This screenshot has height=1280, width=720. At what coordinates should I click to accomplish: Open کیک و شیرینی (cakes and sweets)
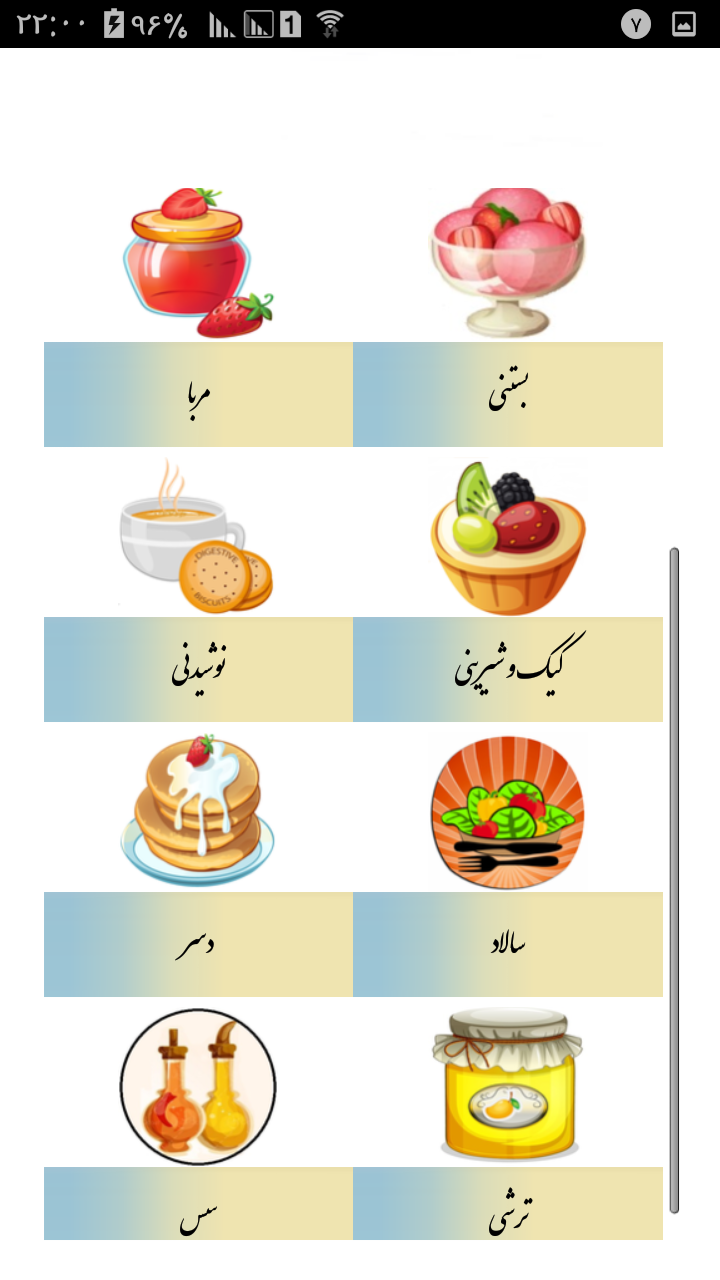(508, 669)
